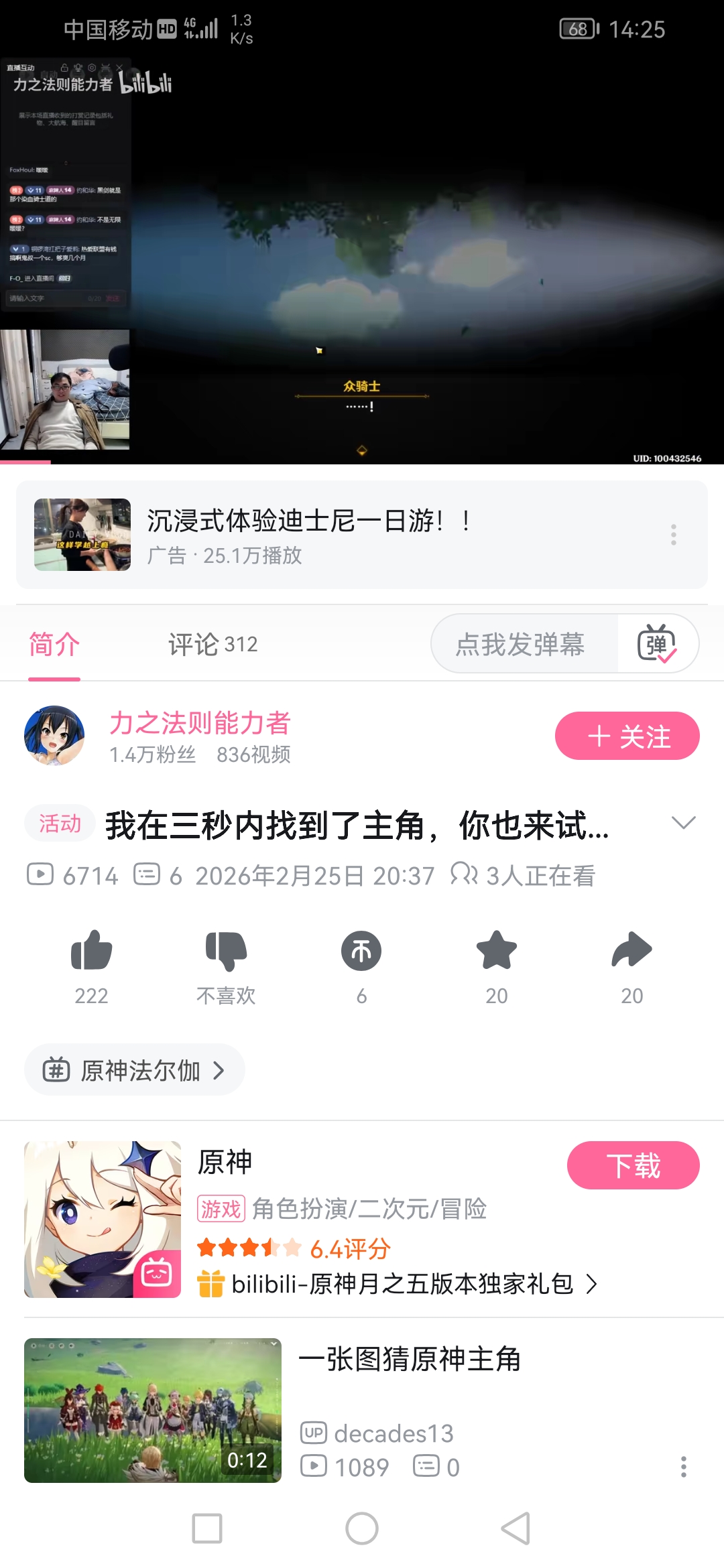Open more options on the Disney ad
The height and width of the screenshot is (1568, 724).
pyautogui.click(x=674, y=535)
